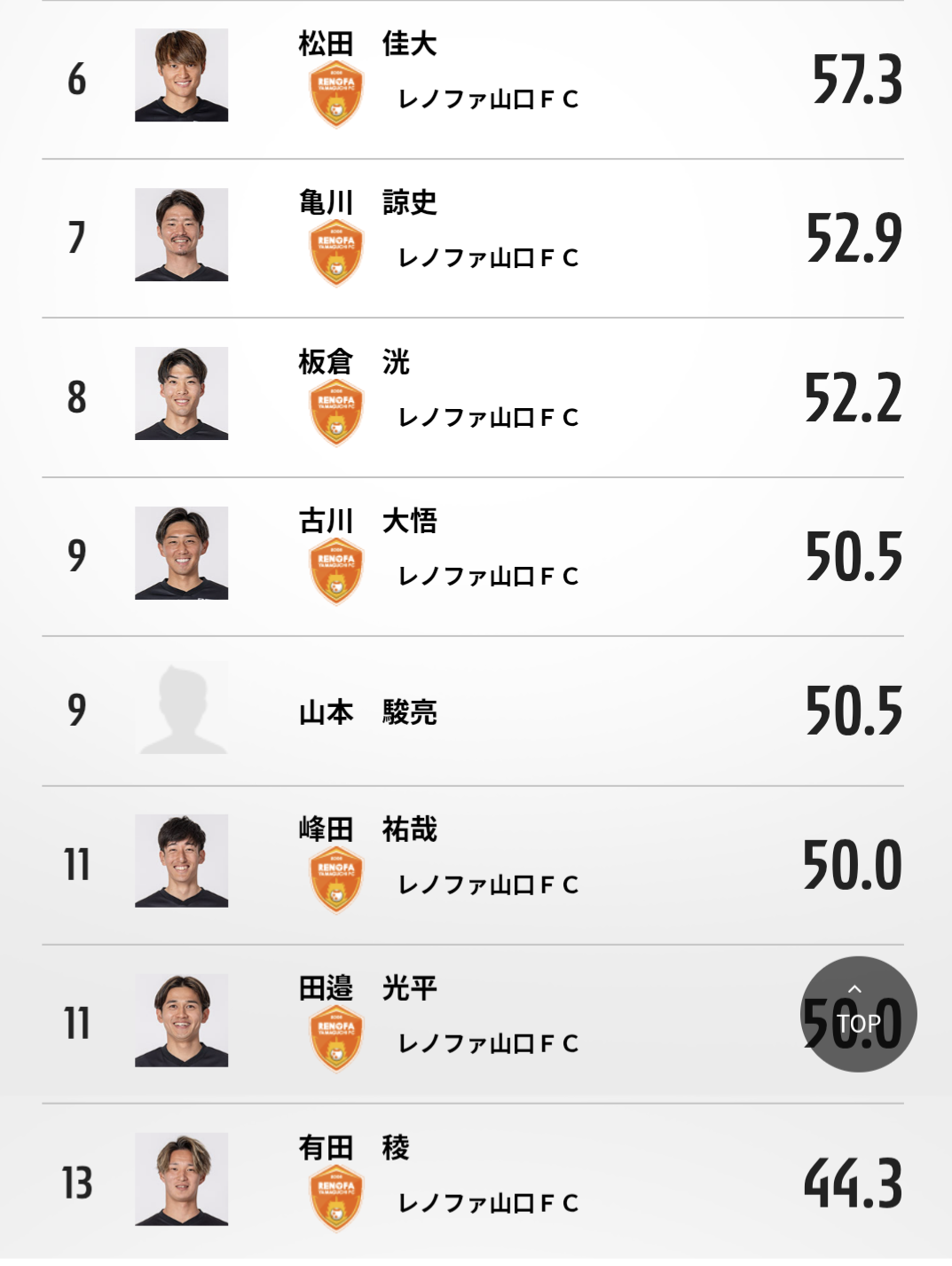Select player 田邉 光平

pos(367,988)
